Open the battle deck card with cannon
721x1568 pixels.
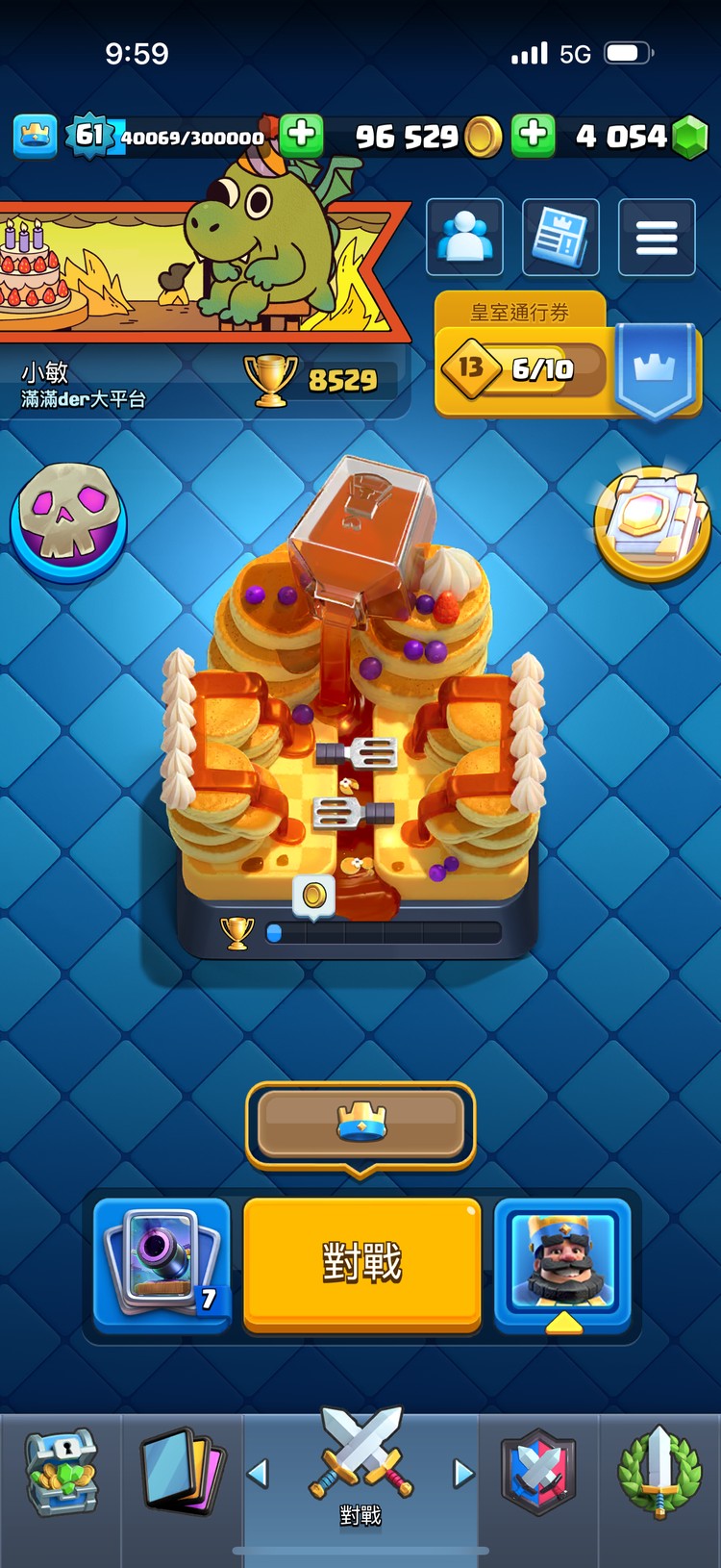click(x=162, y=1262)
